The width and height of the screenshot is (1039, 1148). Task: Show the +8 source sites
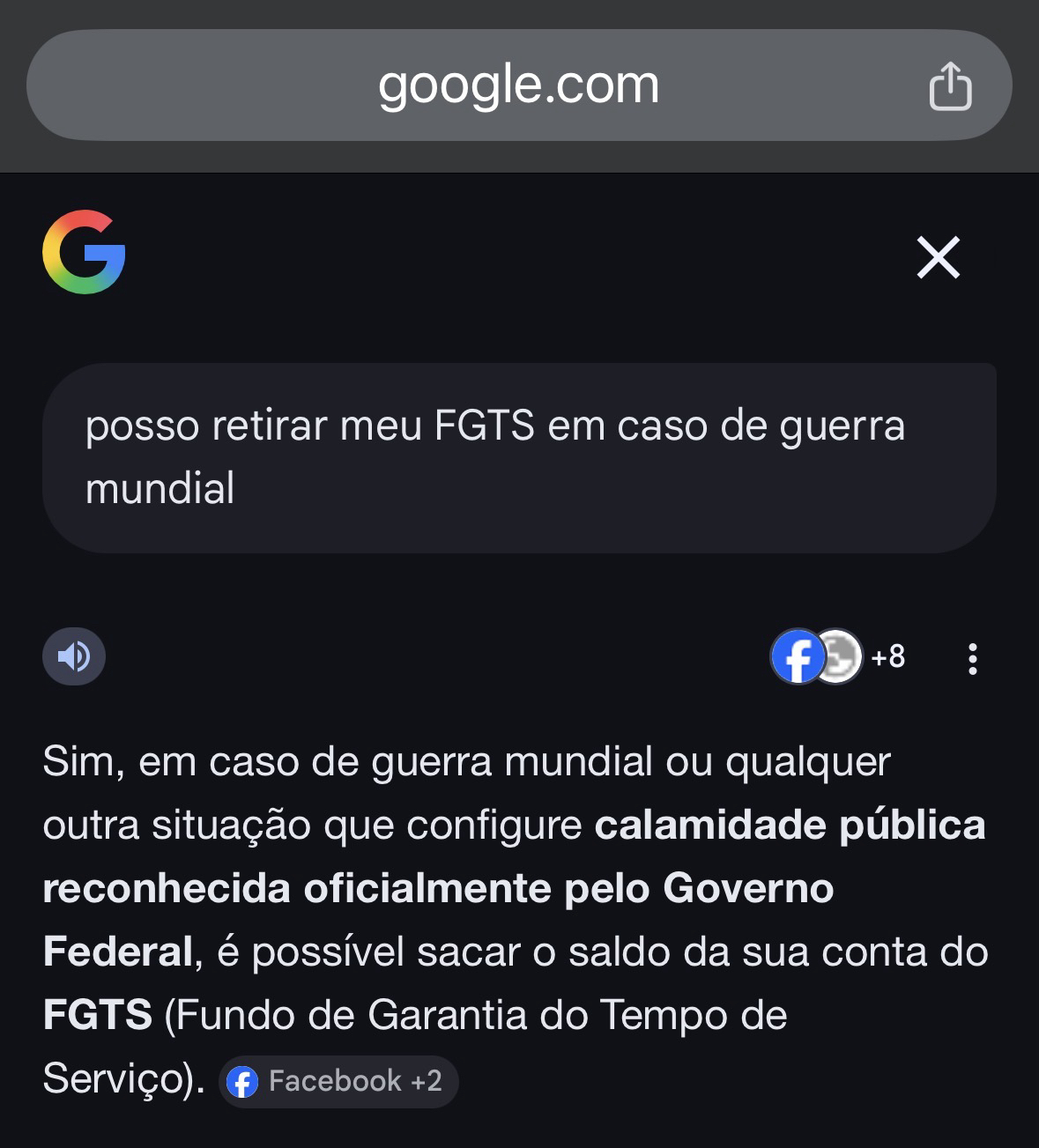pyautogui.click(x=838, y=656)
